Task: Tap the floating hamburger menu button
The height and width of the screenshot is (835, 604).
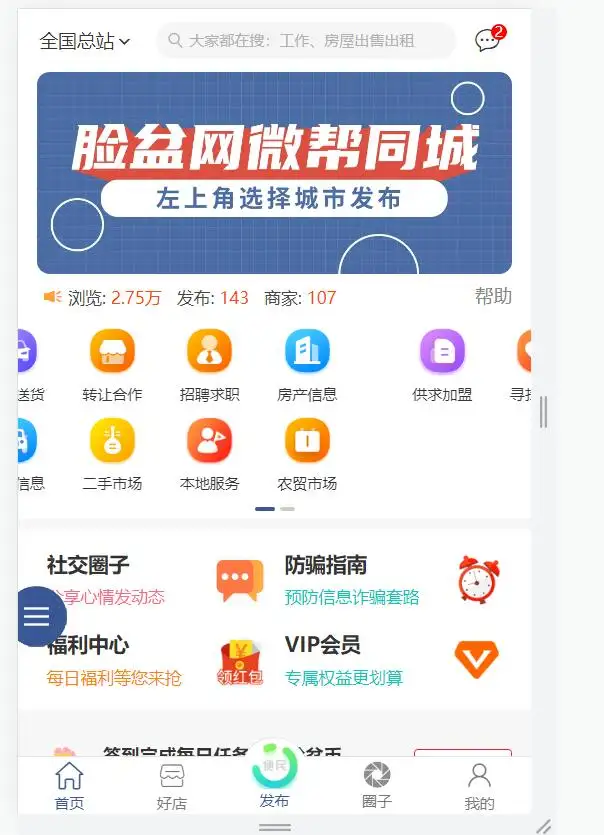Action: tap(37, 616)
